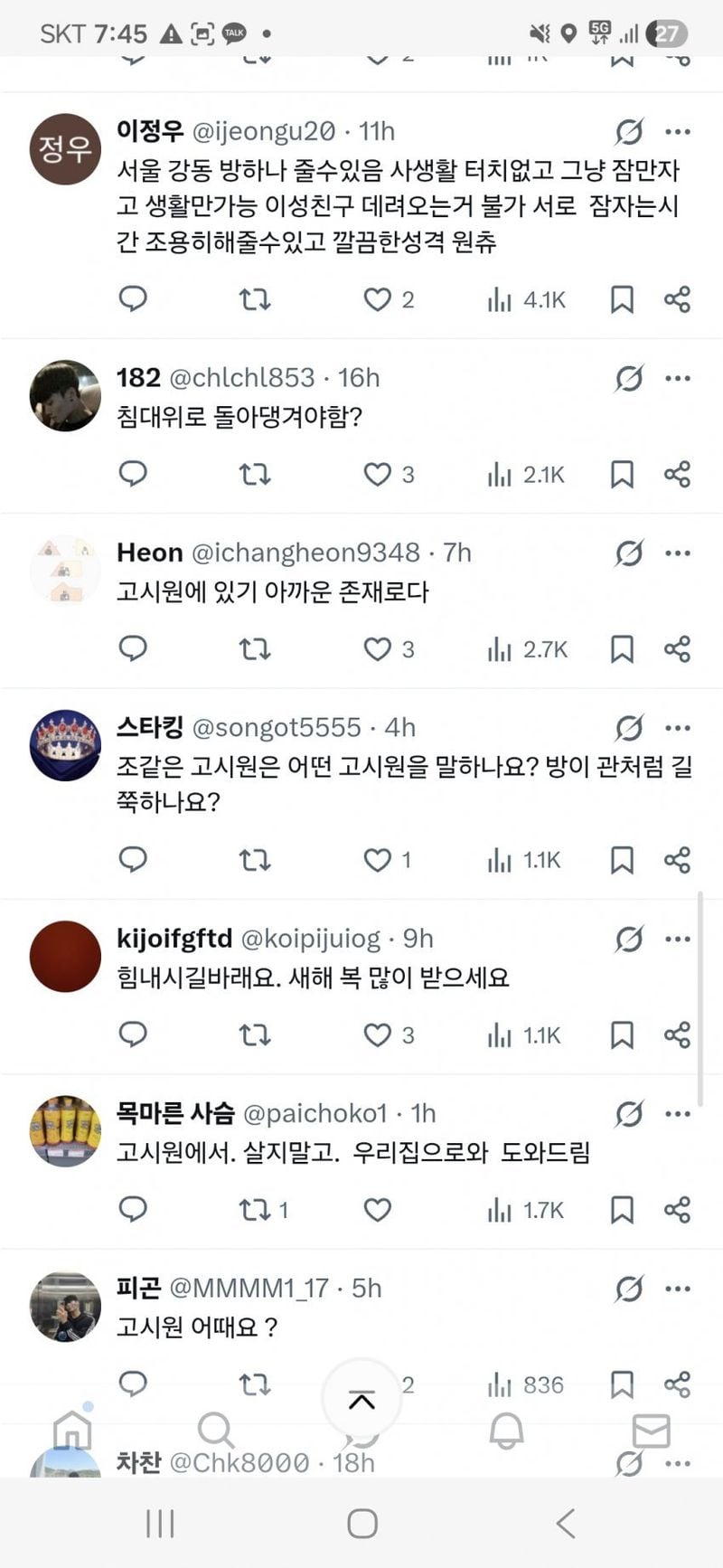
Task: Reply to 182's comment
Action: pos(133,474)
